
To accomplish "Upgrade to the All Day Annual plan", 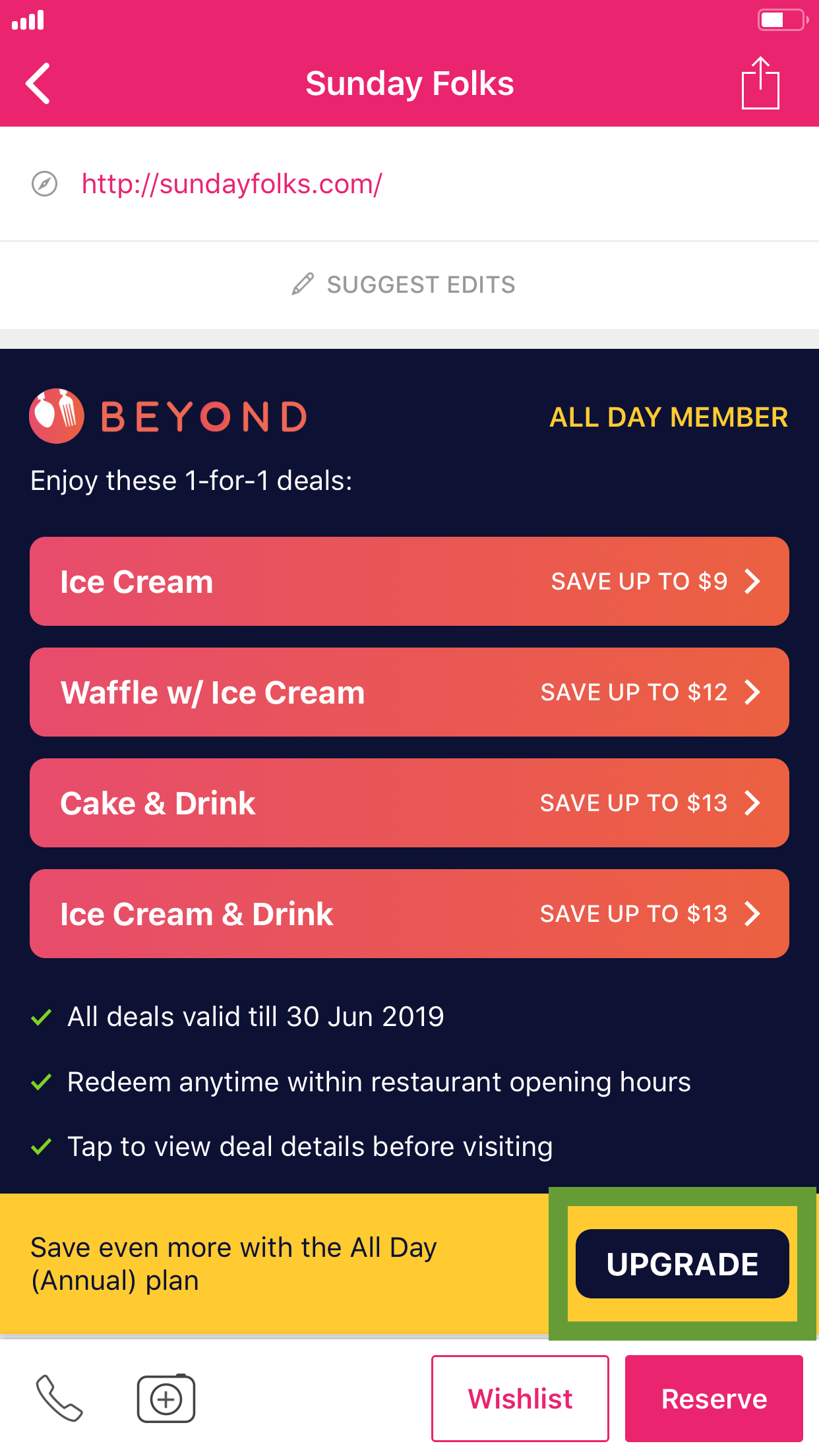I will pyautogui.click(x=682, y=1264).
